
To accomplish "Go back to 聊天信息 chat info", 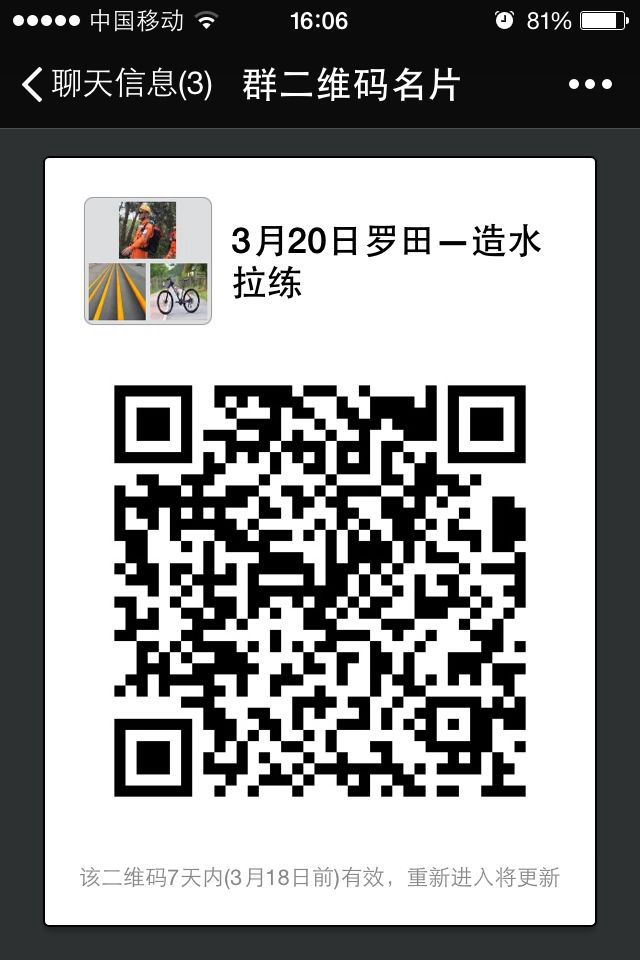I will click(115, 85).
